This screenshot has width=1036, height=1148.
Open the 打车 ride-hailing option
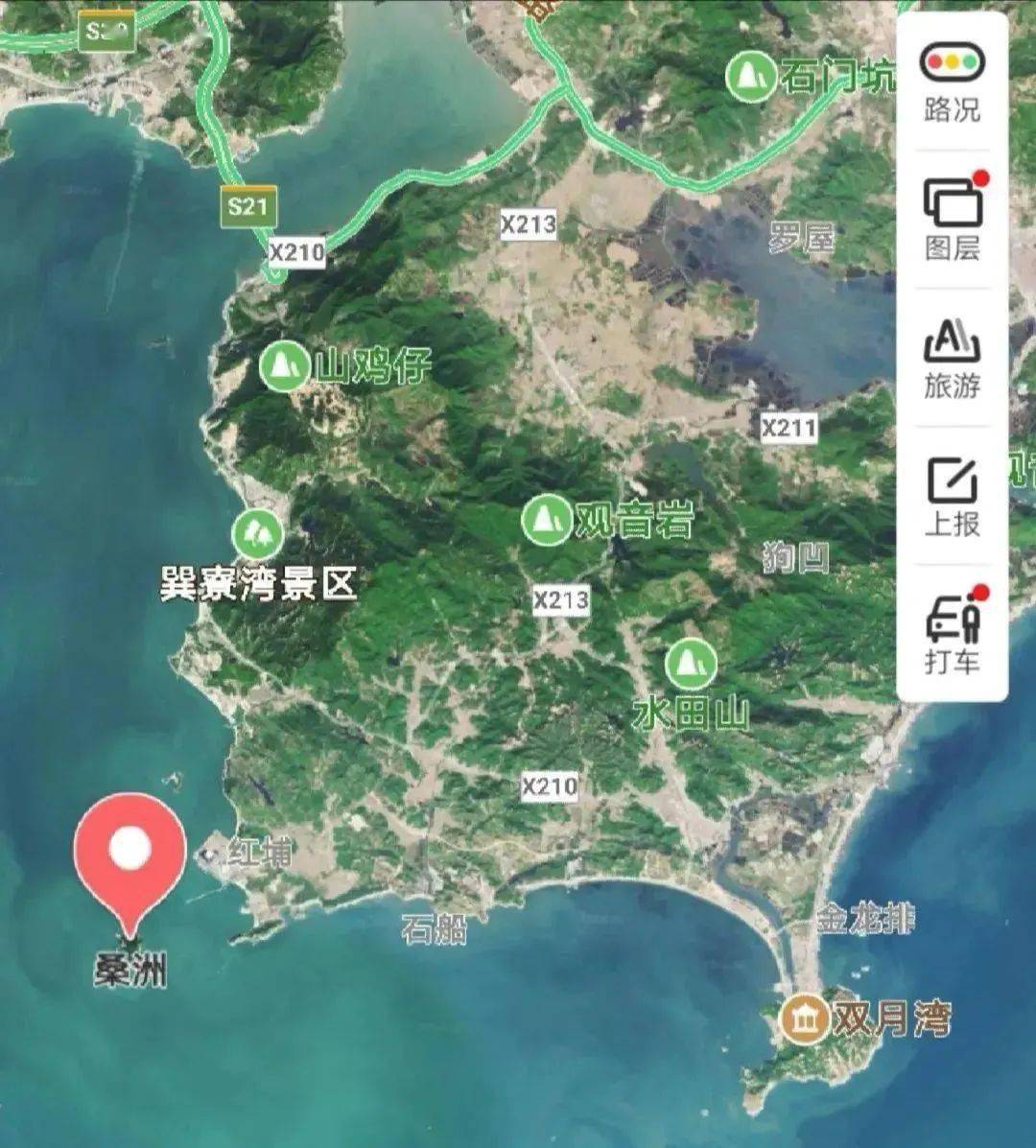point(952,631)
